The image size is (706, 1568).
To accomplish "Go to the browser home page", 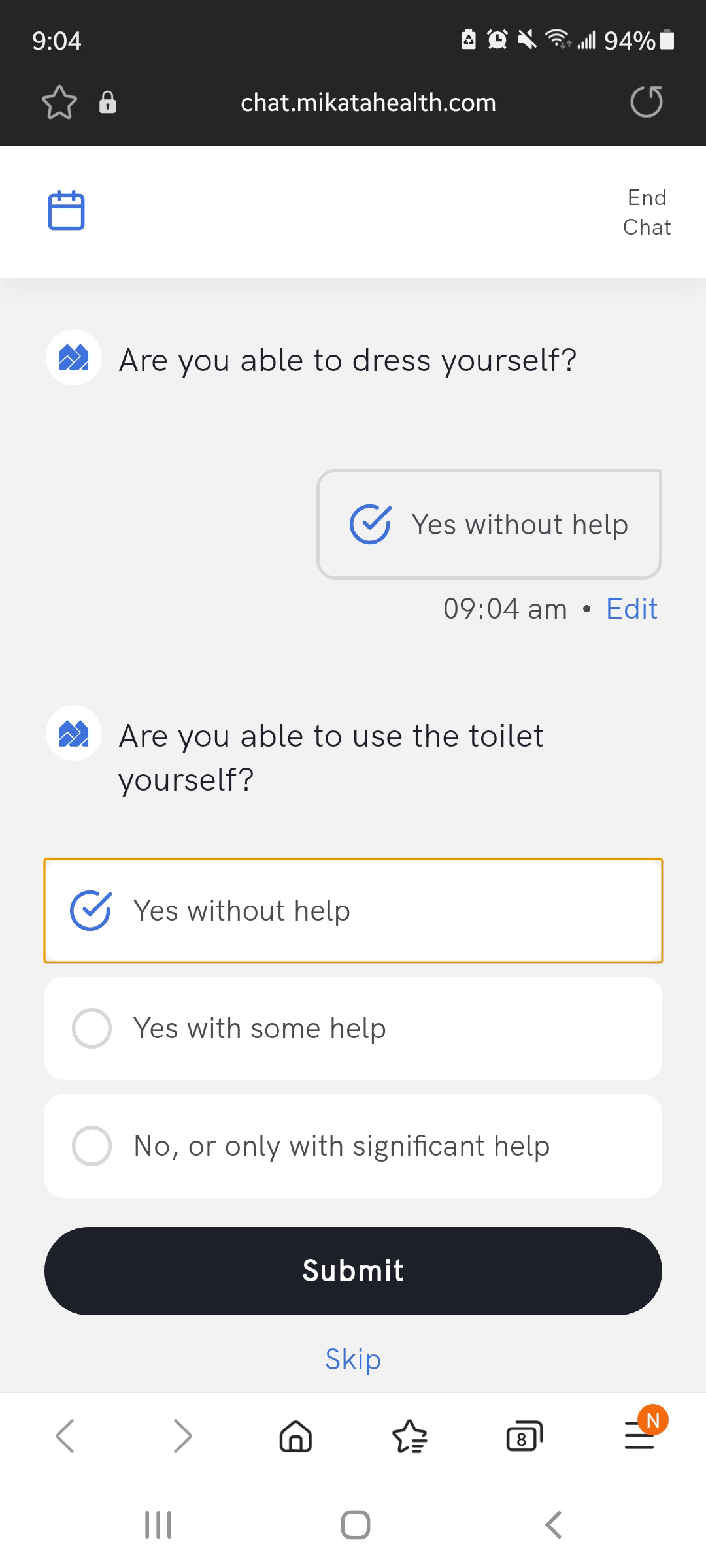I will [295, 1437].
